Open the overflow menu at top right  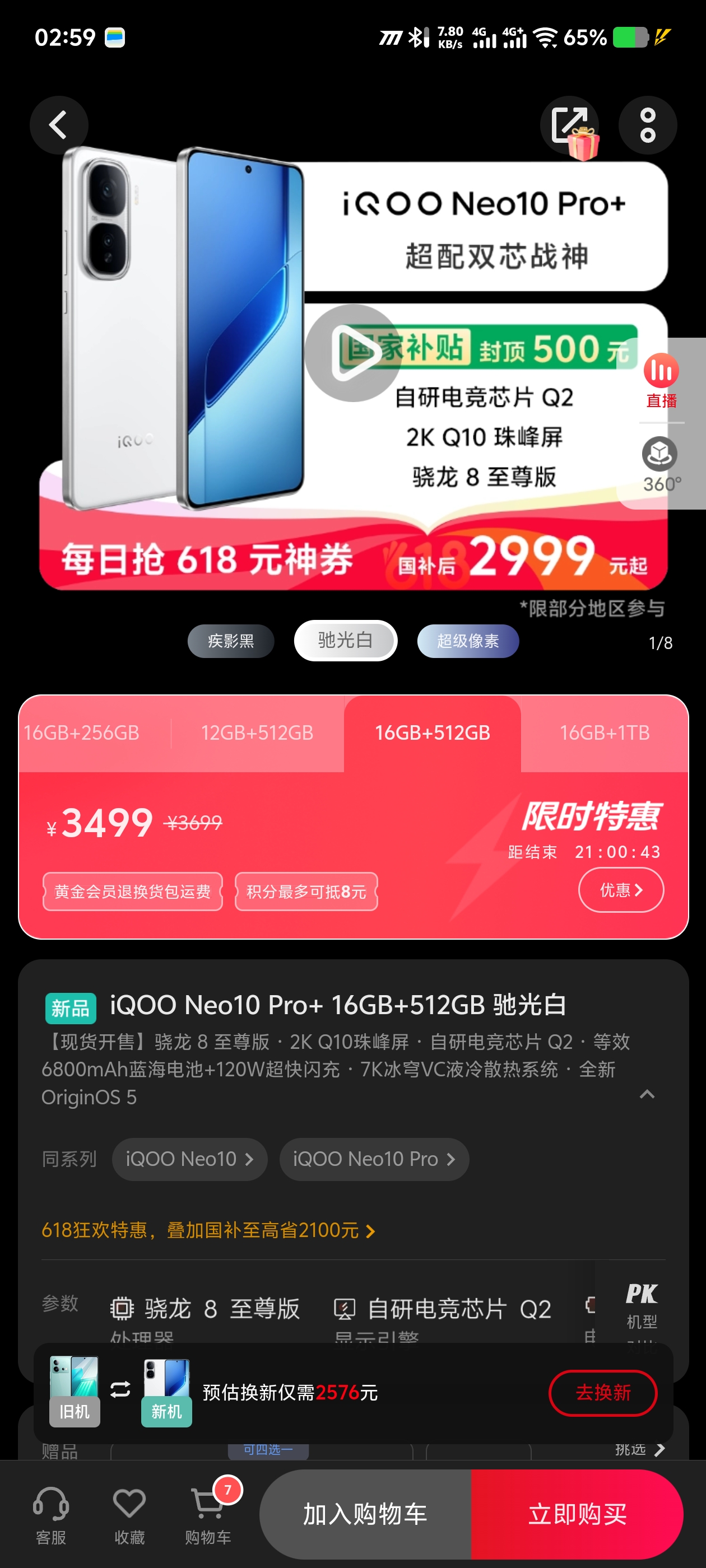[648, 125]
